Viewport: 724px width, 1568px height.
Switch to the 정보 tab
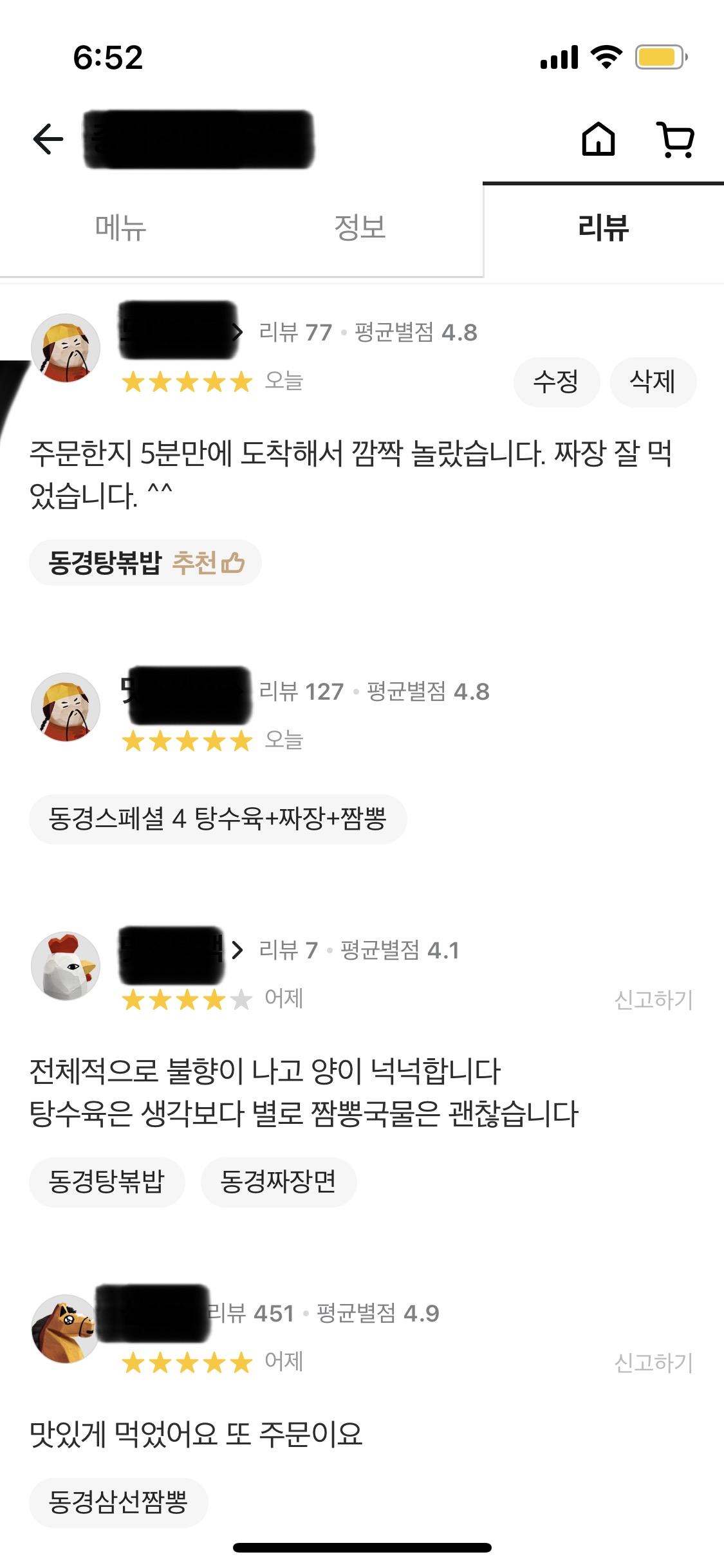tap(360, 228)
